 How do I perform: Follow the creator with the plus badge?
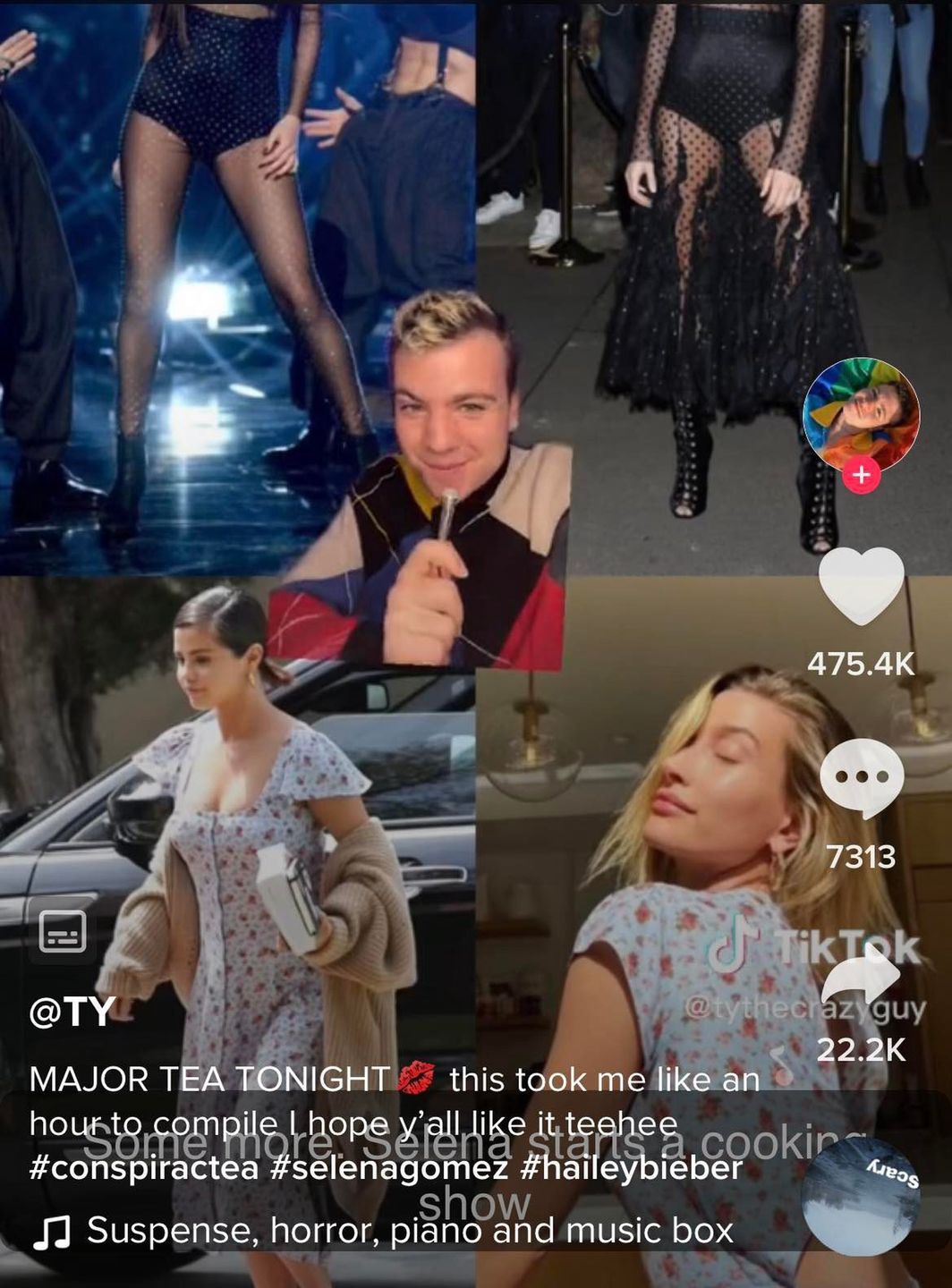click(861, 475)
